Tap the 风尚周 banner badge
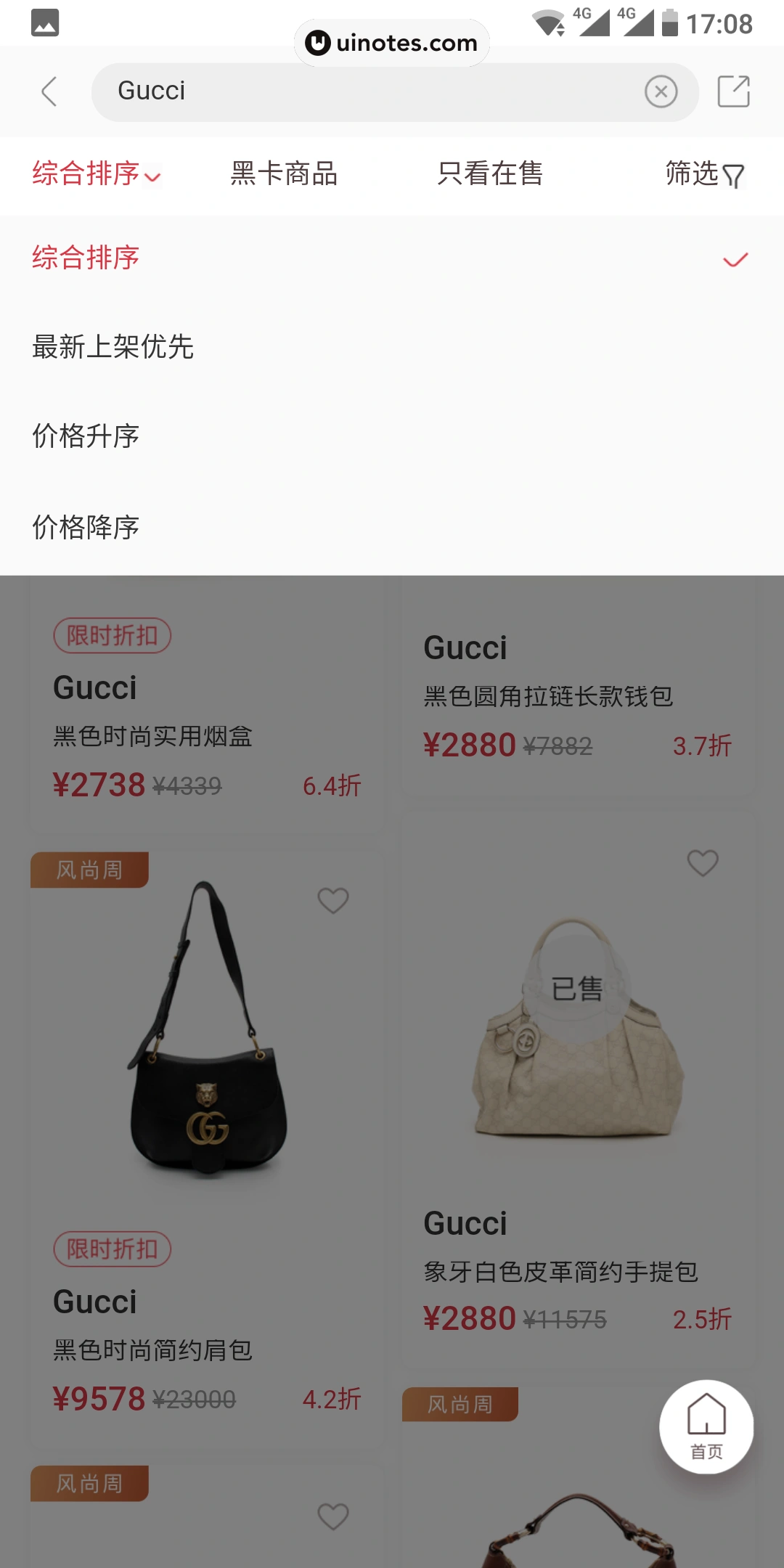Image resolution: width=784 pixels, height=1568 pixels. (89, 870)
